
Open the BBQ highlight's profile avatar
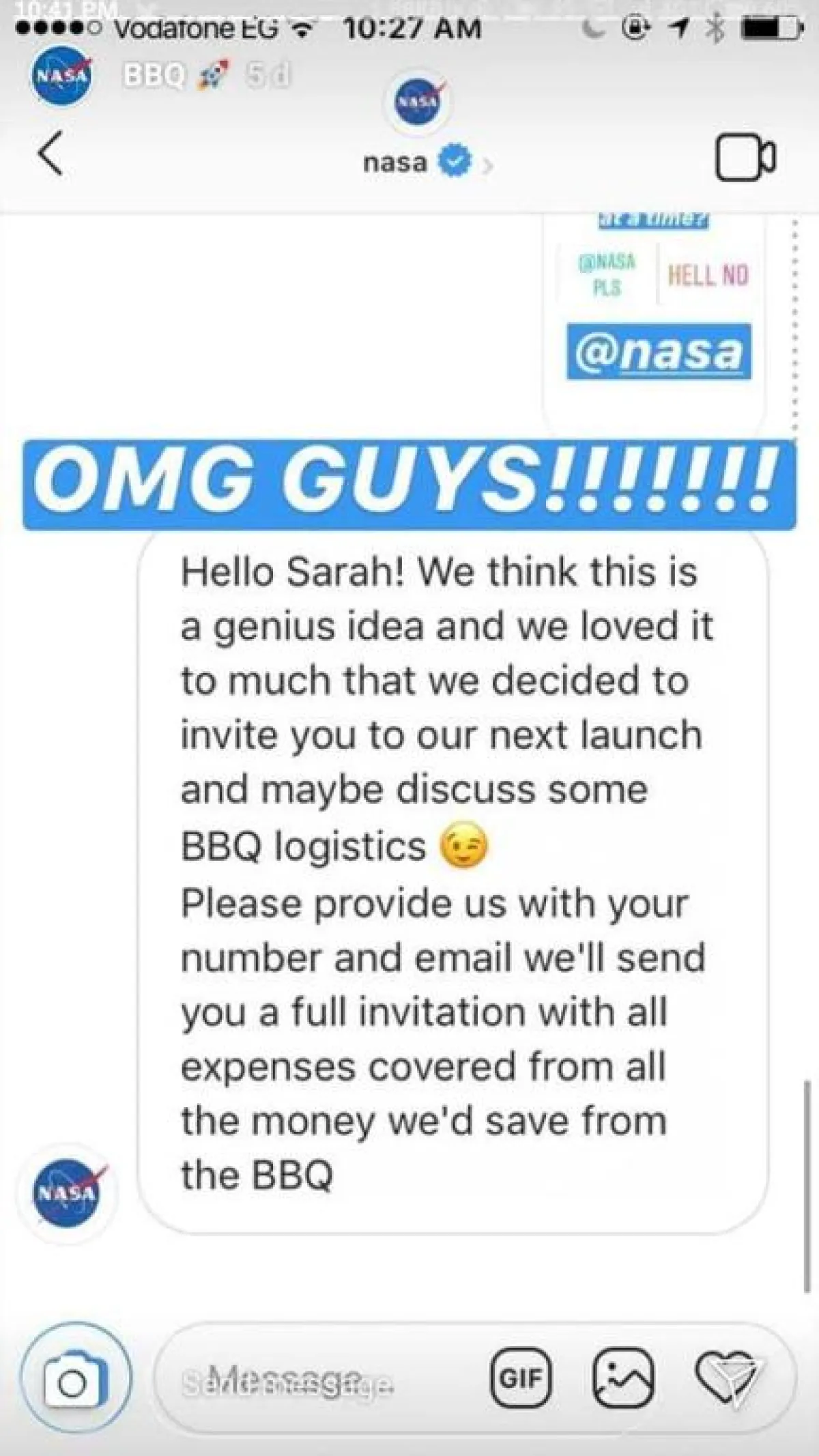[61, 76]
